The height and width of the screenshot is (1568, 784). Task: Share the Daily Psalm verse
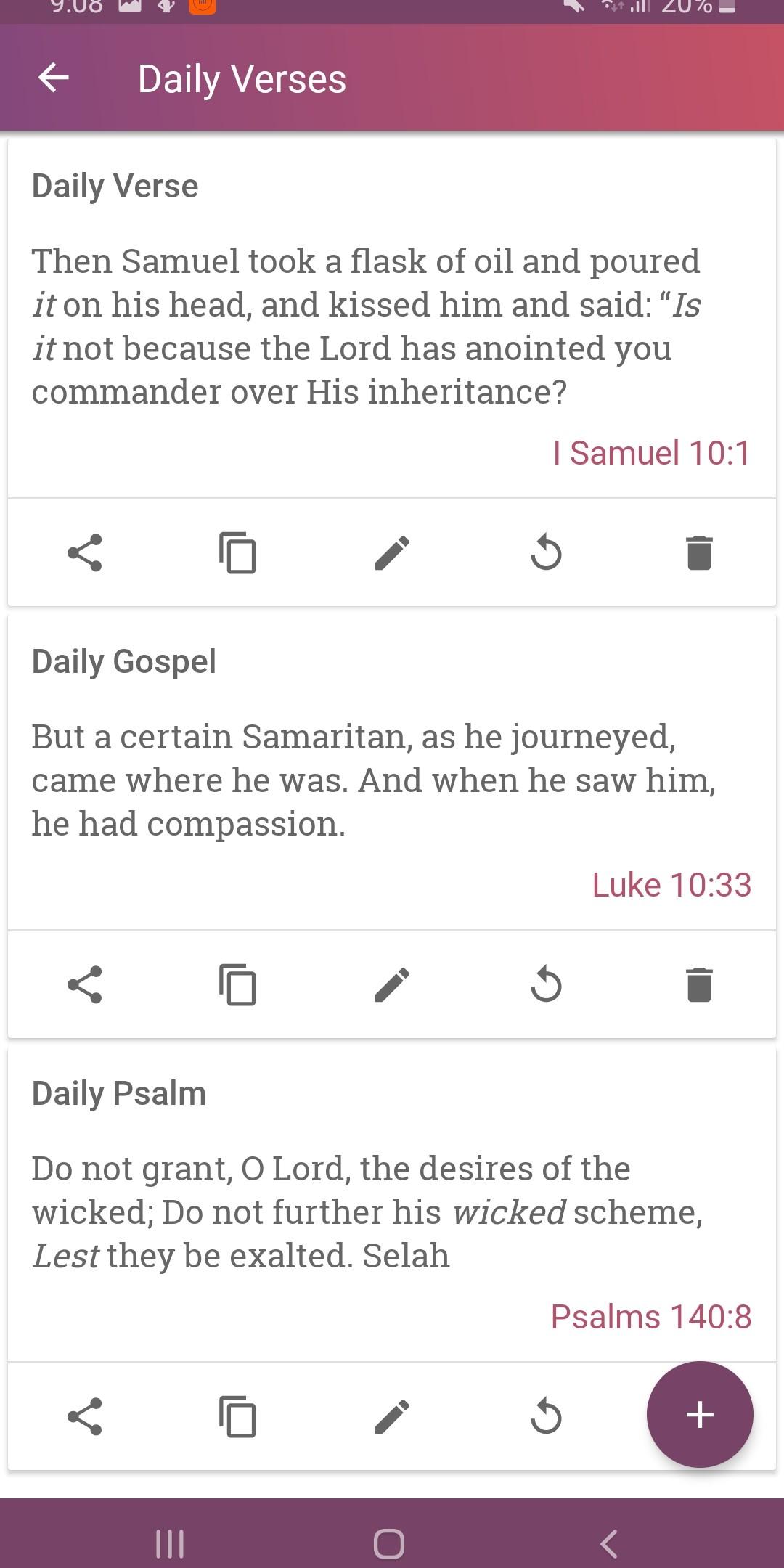tap(85, 1416)
